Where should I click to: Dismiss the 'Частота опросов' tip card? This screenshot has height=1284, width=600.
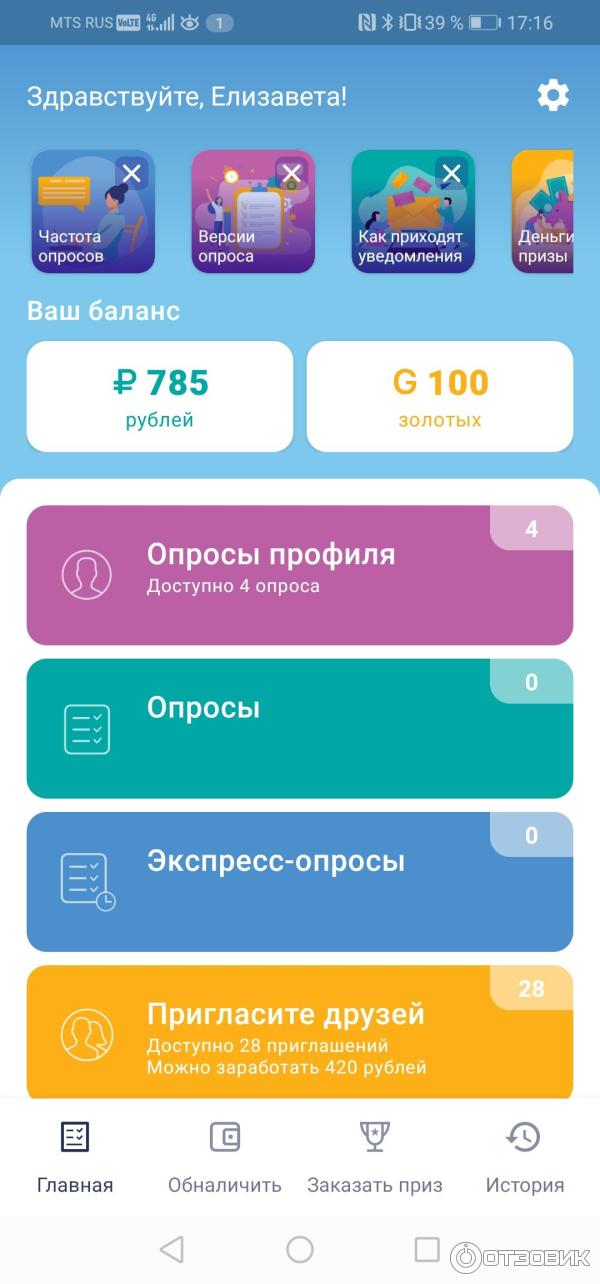pyautogui.click(x=132, y=174)
